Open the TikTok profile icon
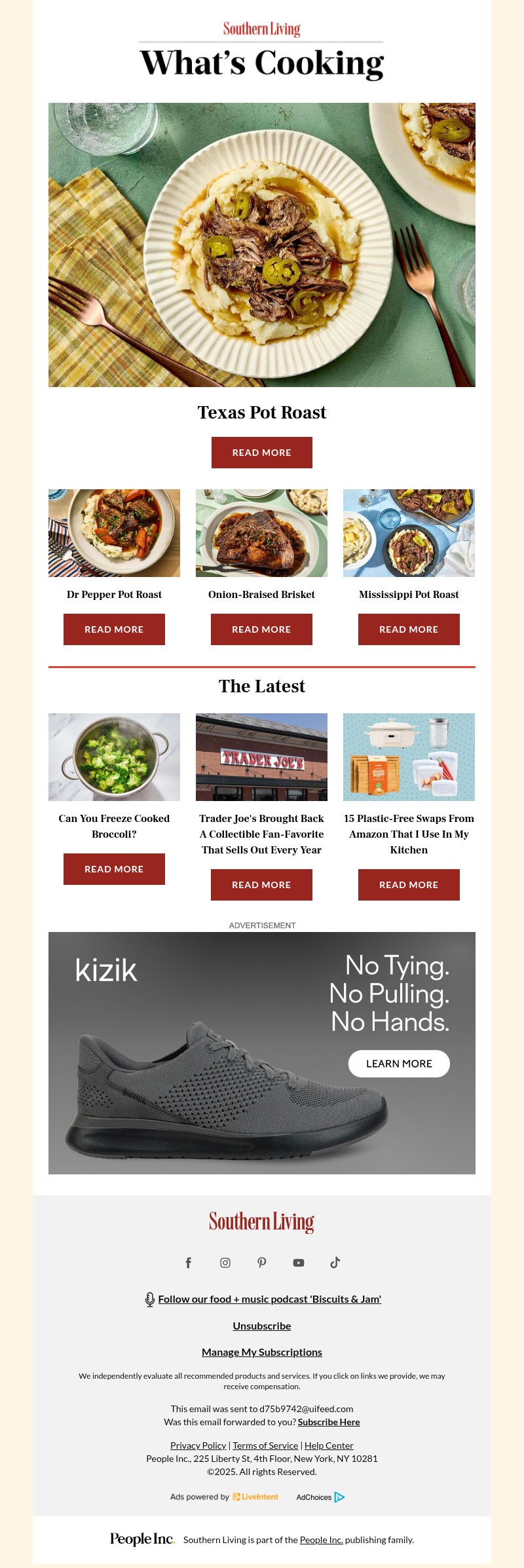The height and width of the screenshot is (1568, 524). pos(335,1262)
